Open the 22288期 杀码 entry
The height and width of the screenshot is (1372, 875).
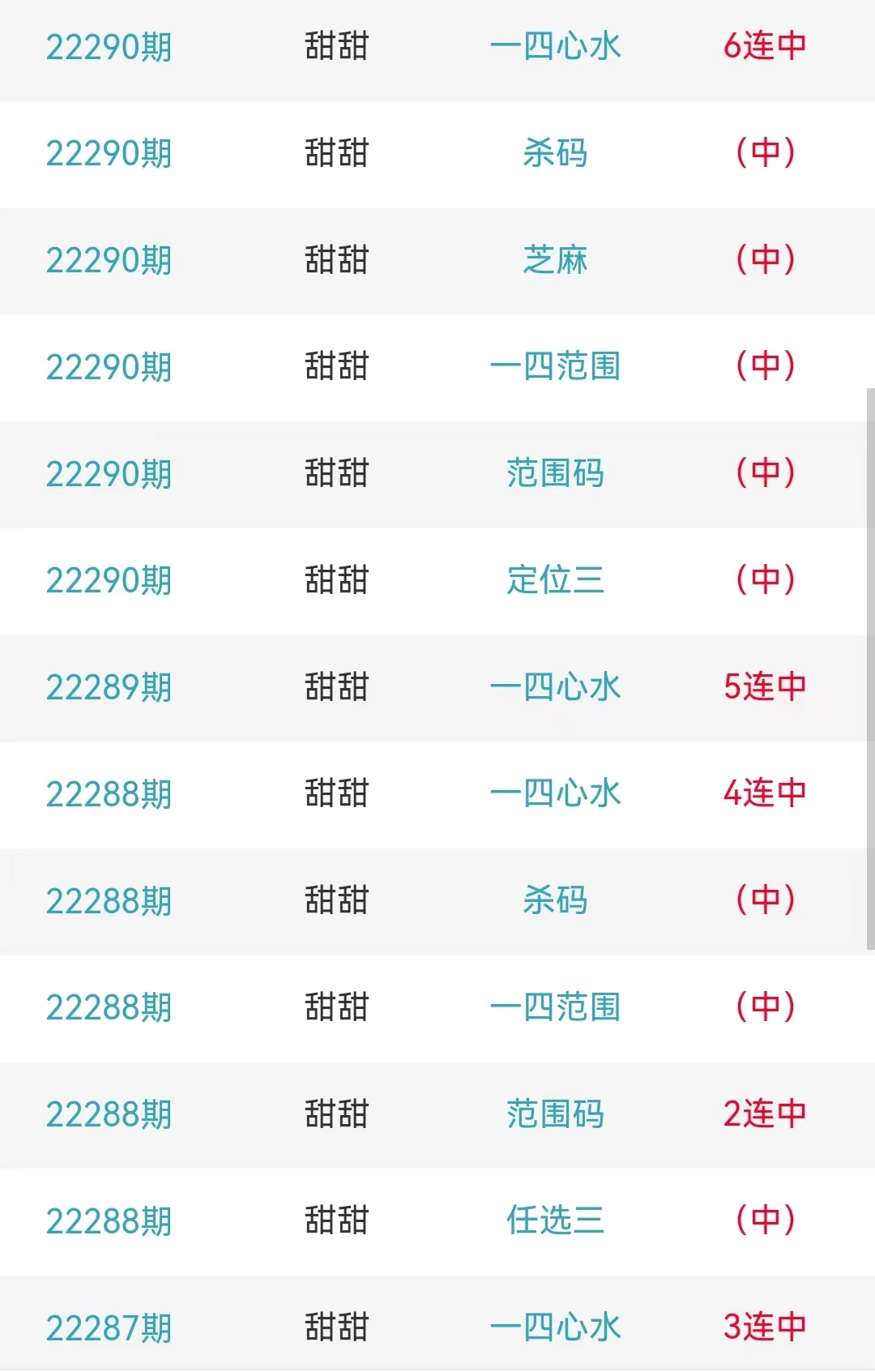[x=555, y=900]
